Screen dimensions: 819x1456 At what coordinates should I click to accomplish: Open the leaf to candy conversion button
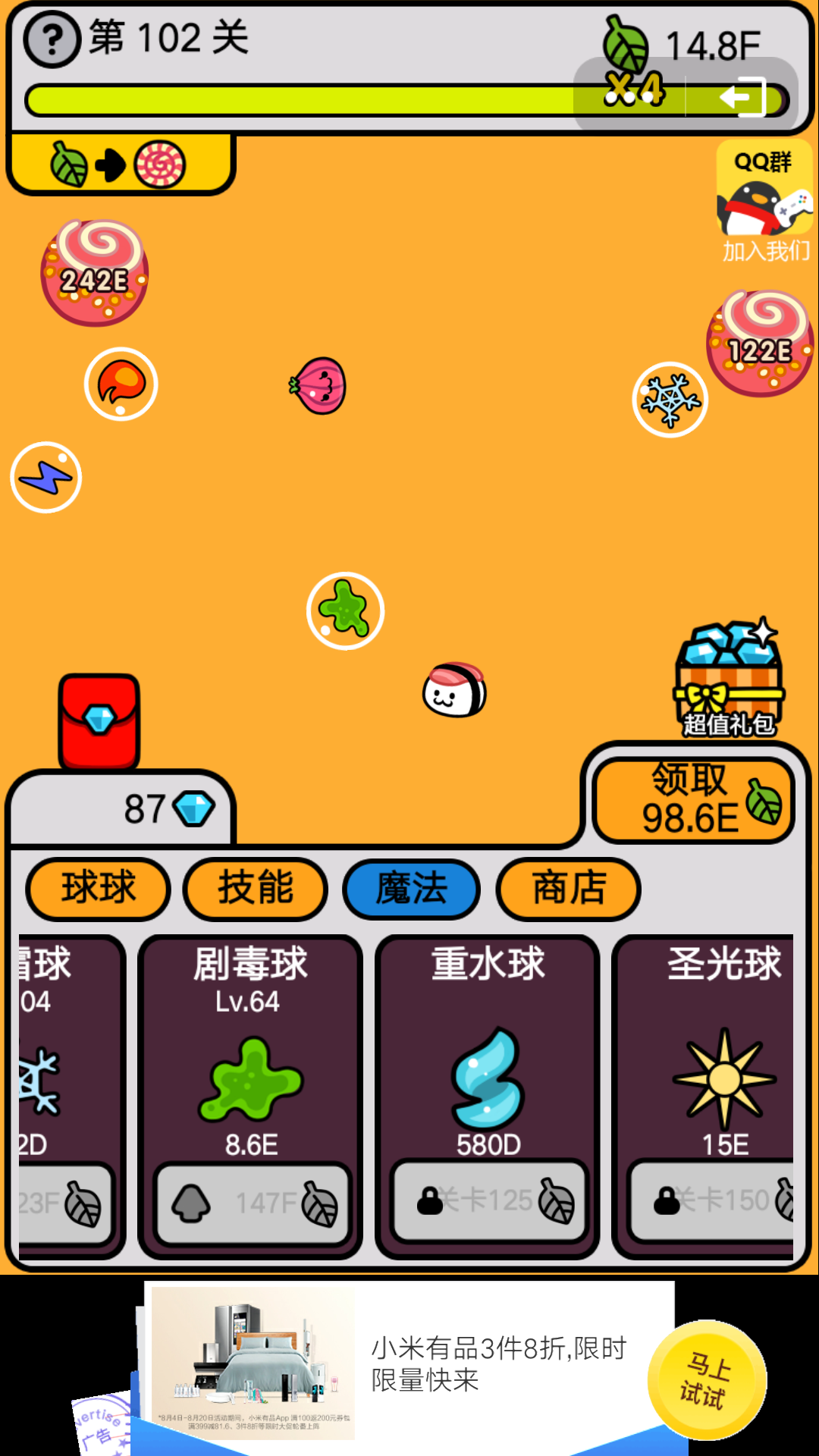click(119, 165)
